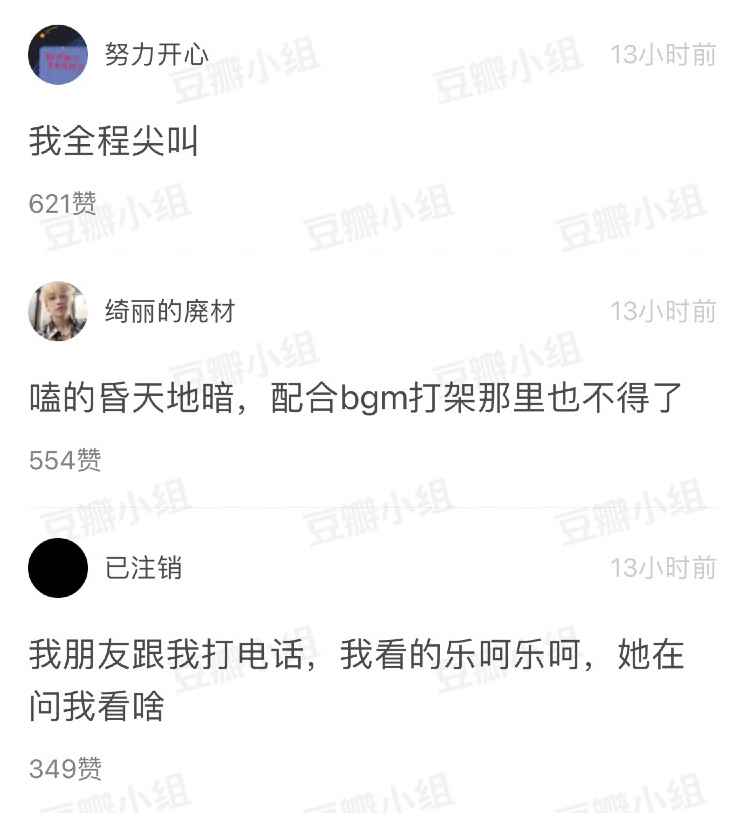Like the comment with 554赞
Viewport: 741px width, 813px height.
click(65, 460)
